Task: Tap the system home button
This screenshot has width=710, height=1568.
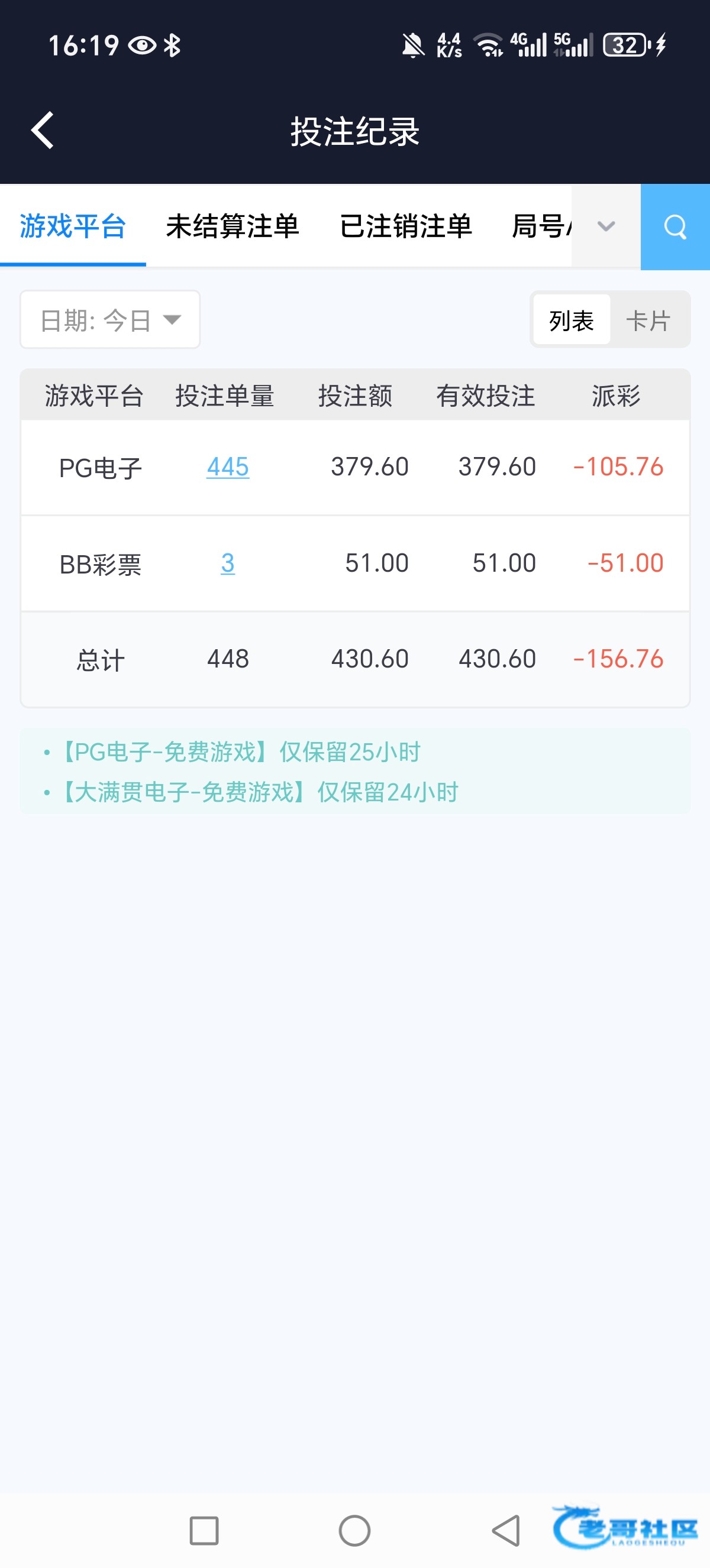Action: pos(354,1530)
